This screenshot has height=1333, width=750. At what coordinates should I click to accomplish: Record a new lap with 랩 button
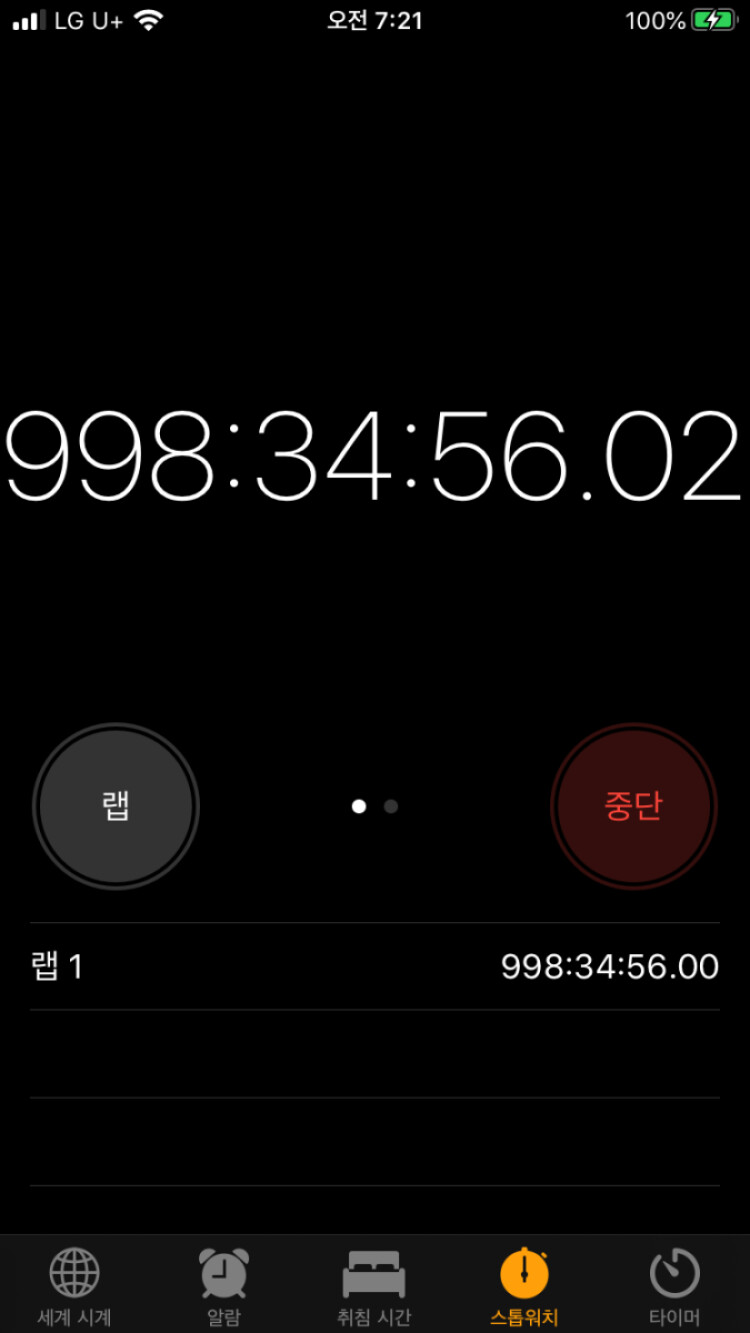click(x=116, y=806)
